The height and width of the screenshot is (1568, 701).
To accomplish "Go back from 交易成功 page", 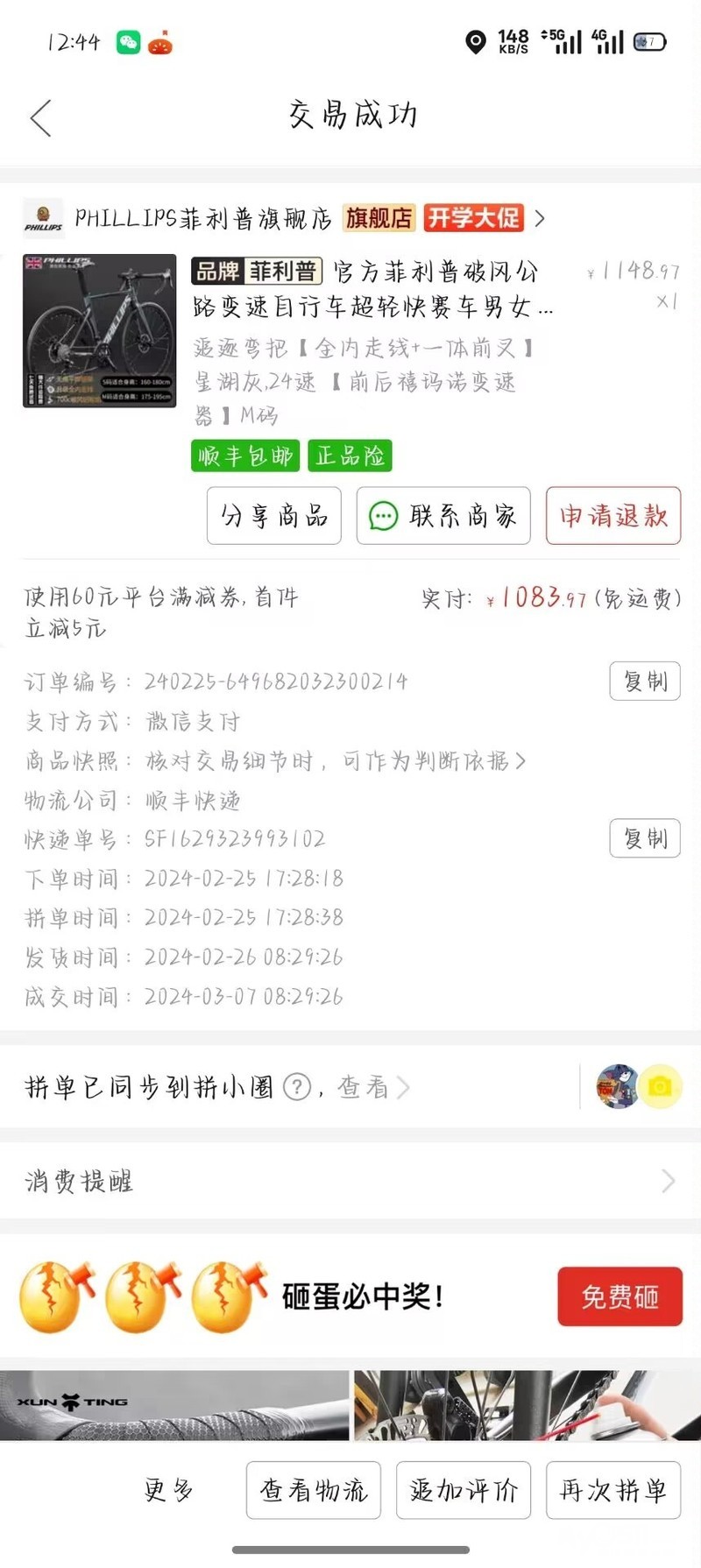I will [x=41, y=117].
